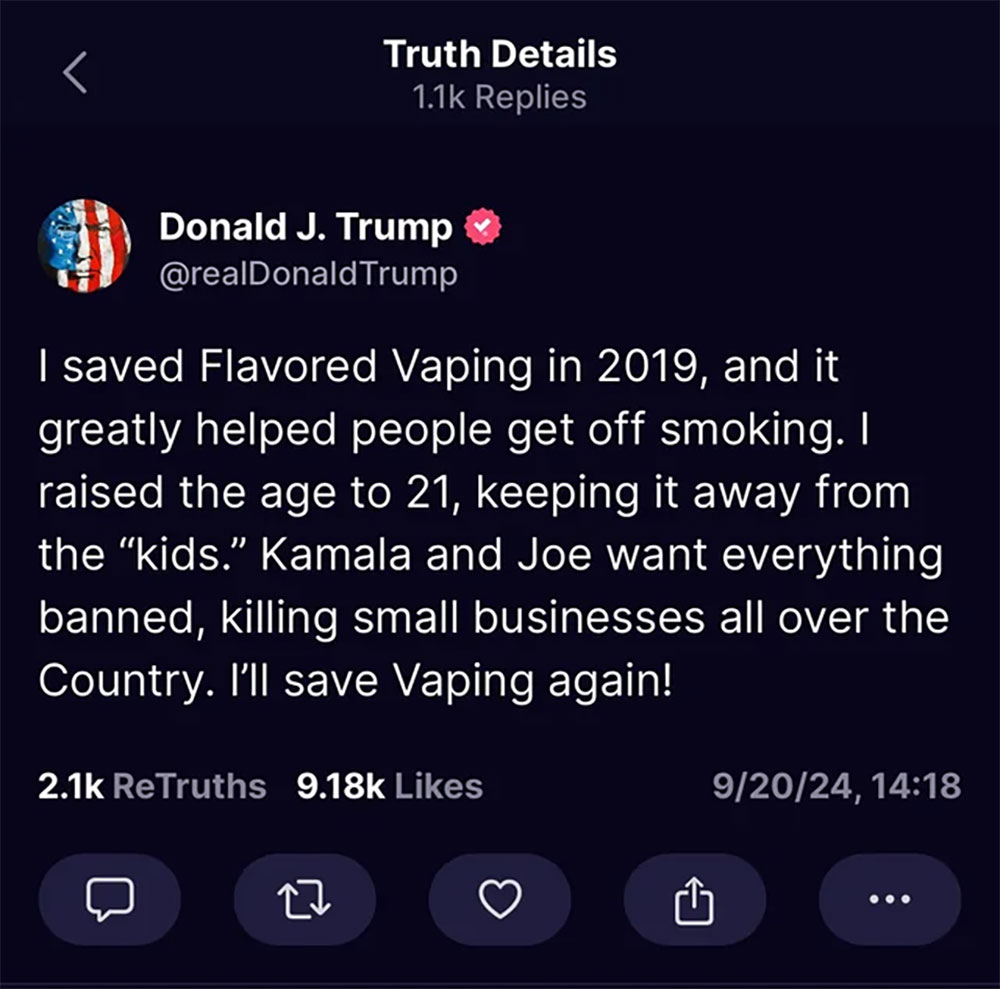This screenshot has height=989, width=1000.
Task: ReTruth this post
Action: pos(305,900)
